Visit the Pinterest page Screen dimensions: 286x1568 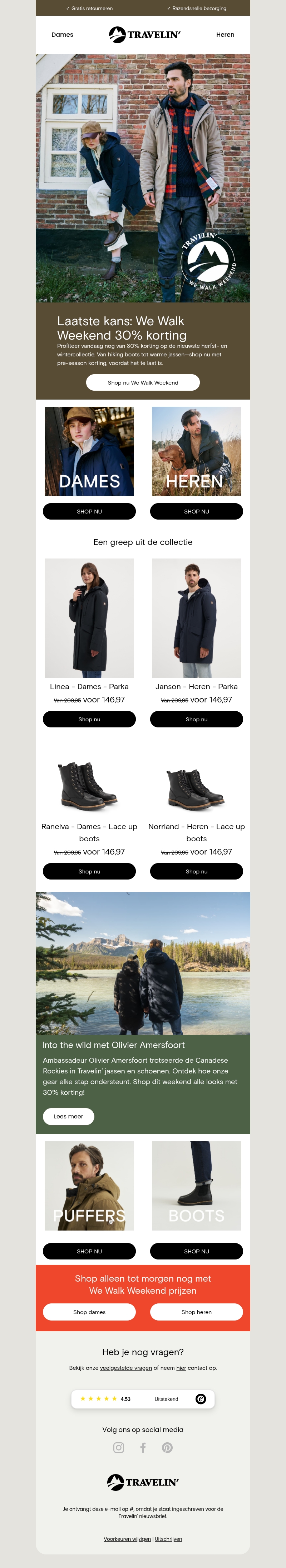click(167, 1447)
